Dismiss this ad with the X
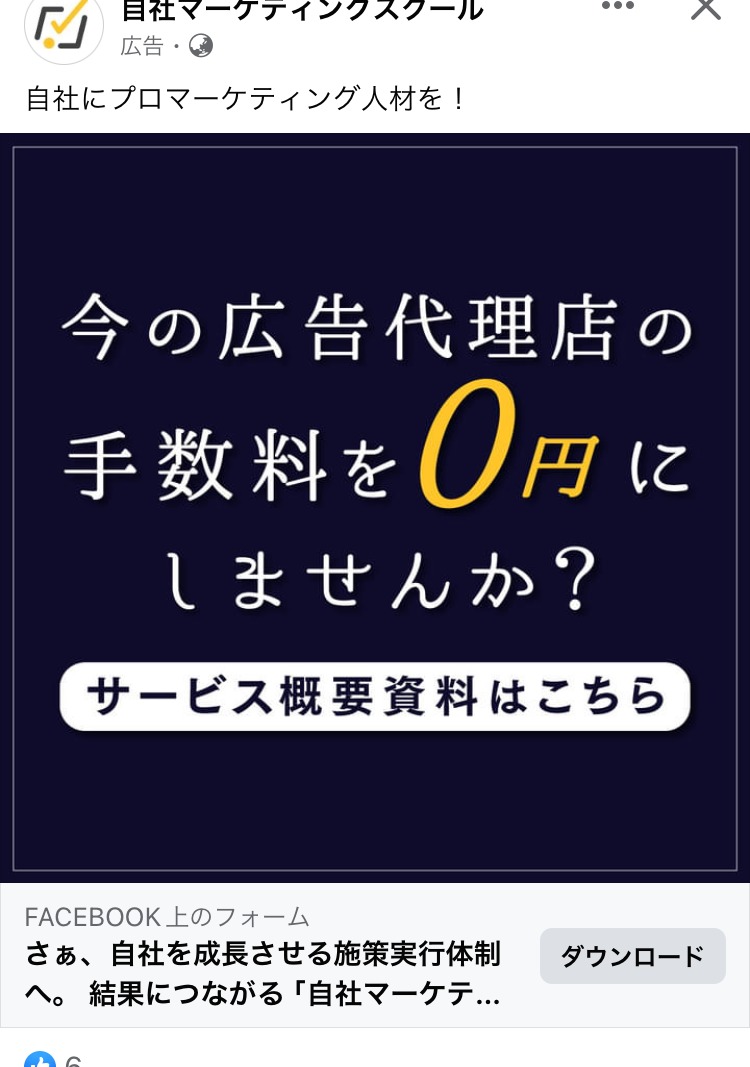This screenshot has width=750, height=1067. coord(706,8)
